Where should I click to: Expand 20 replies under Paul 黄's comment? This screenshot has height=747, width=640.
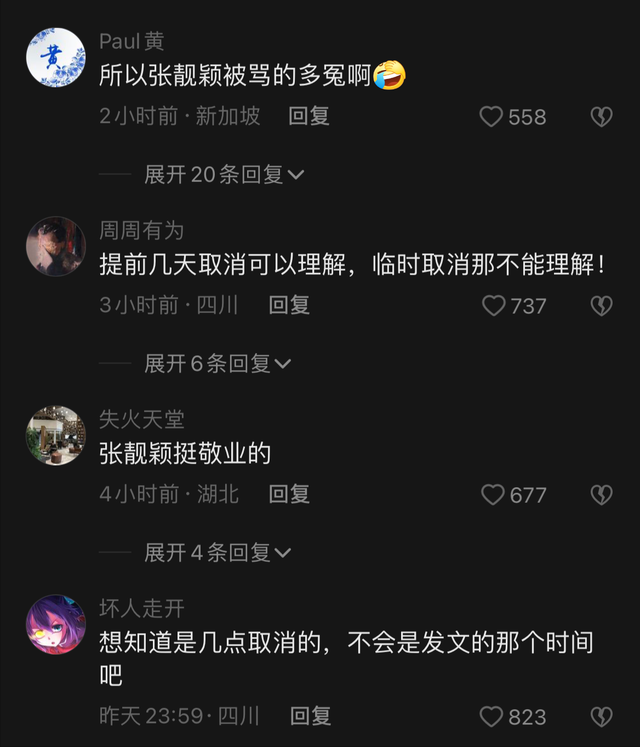click(224, 175)
